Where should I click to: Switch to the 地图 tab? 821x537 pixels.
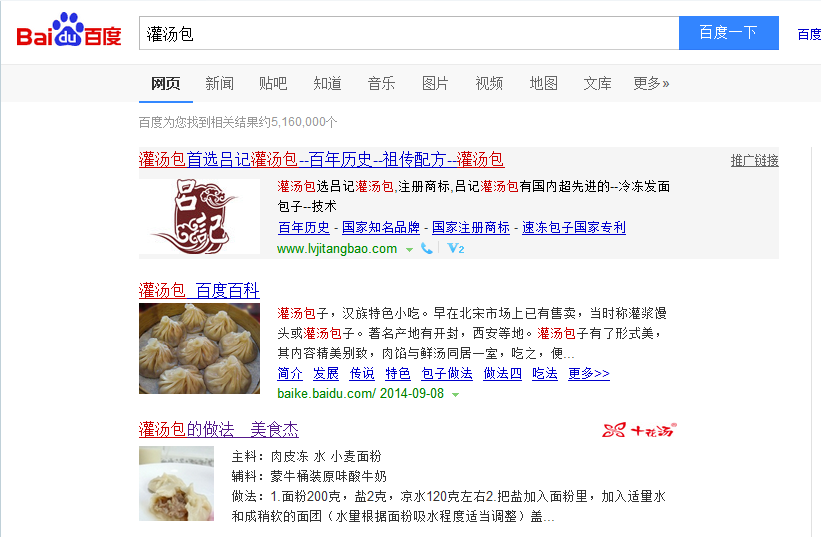tap(543, 83)
